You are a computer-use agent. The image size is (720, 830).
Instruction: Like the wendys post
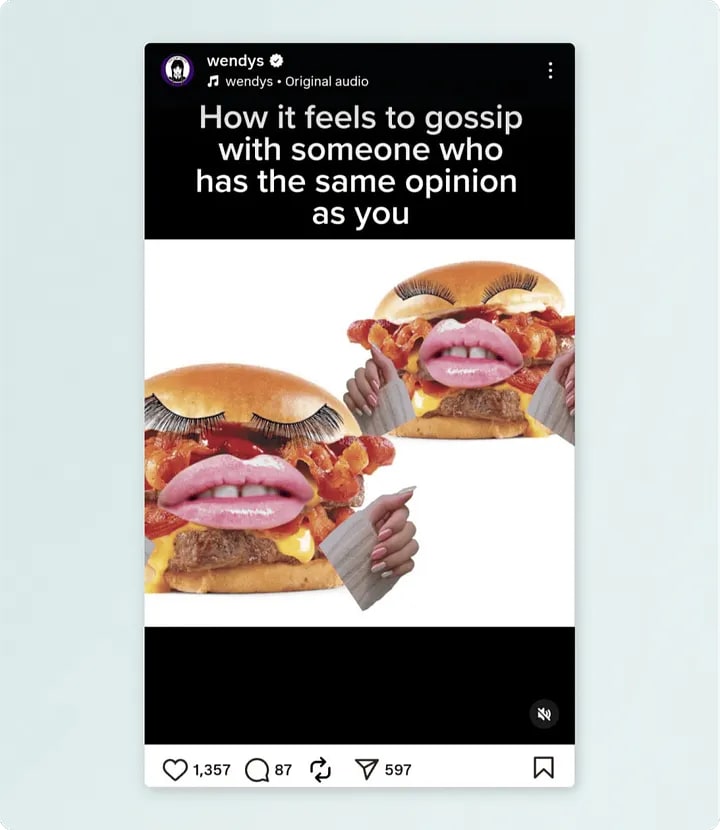(x=175, y=769)
